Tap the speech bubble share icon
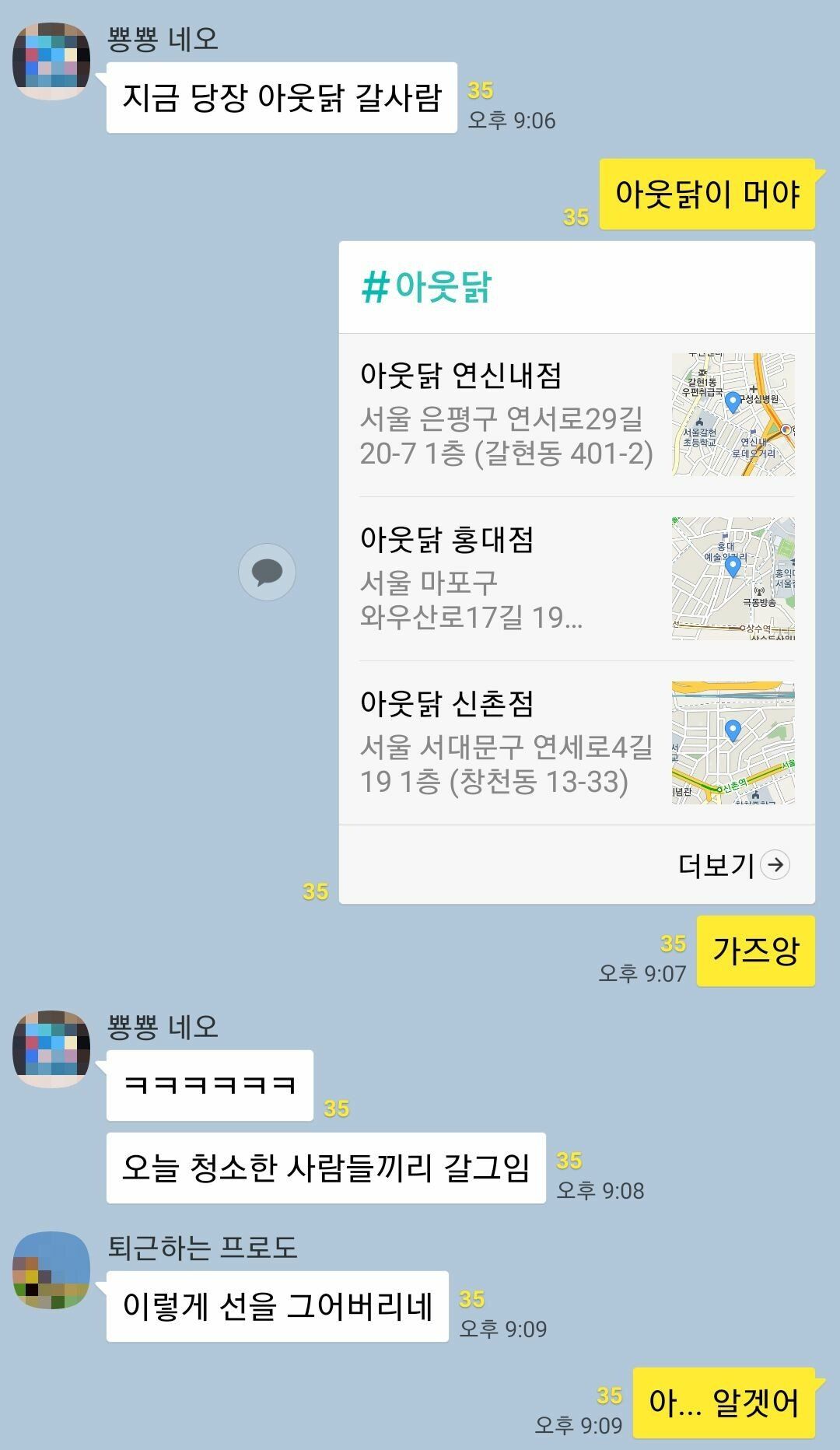 [267, 573]
